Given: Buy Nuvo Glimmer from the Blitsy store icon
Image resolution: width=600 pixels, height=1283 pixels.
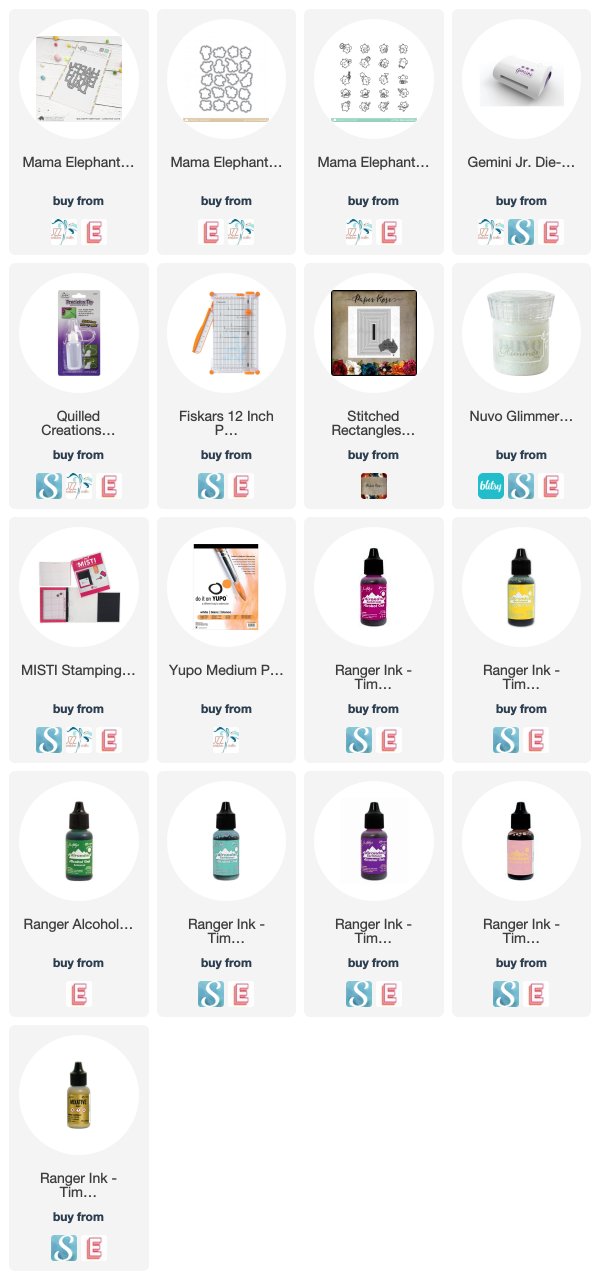Looking at the screenshot, I should [490, 486].
